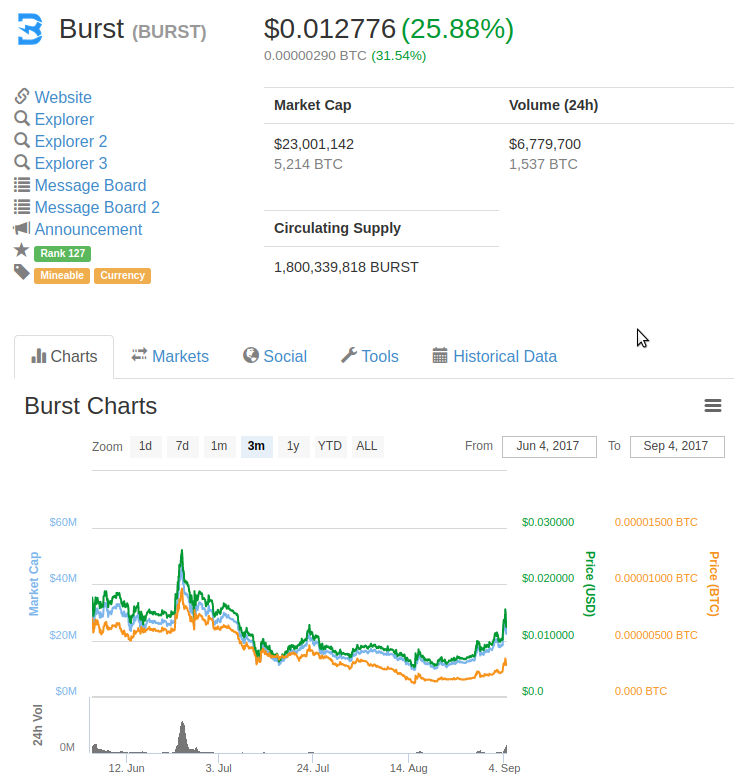This screenshot has height=784, width=739.
Task: Switch to the Markets tab
Action: (170, 356)
